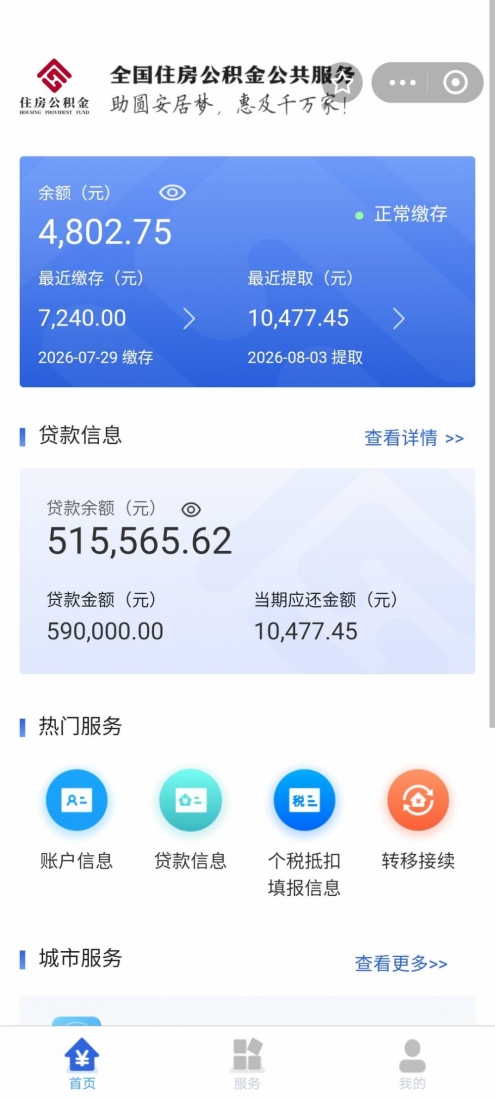This screenshot has width=495, height=1100.
Task: Open 个税抵扣填报信息 service
Action: point(304,834)
